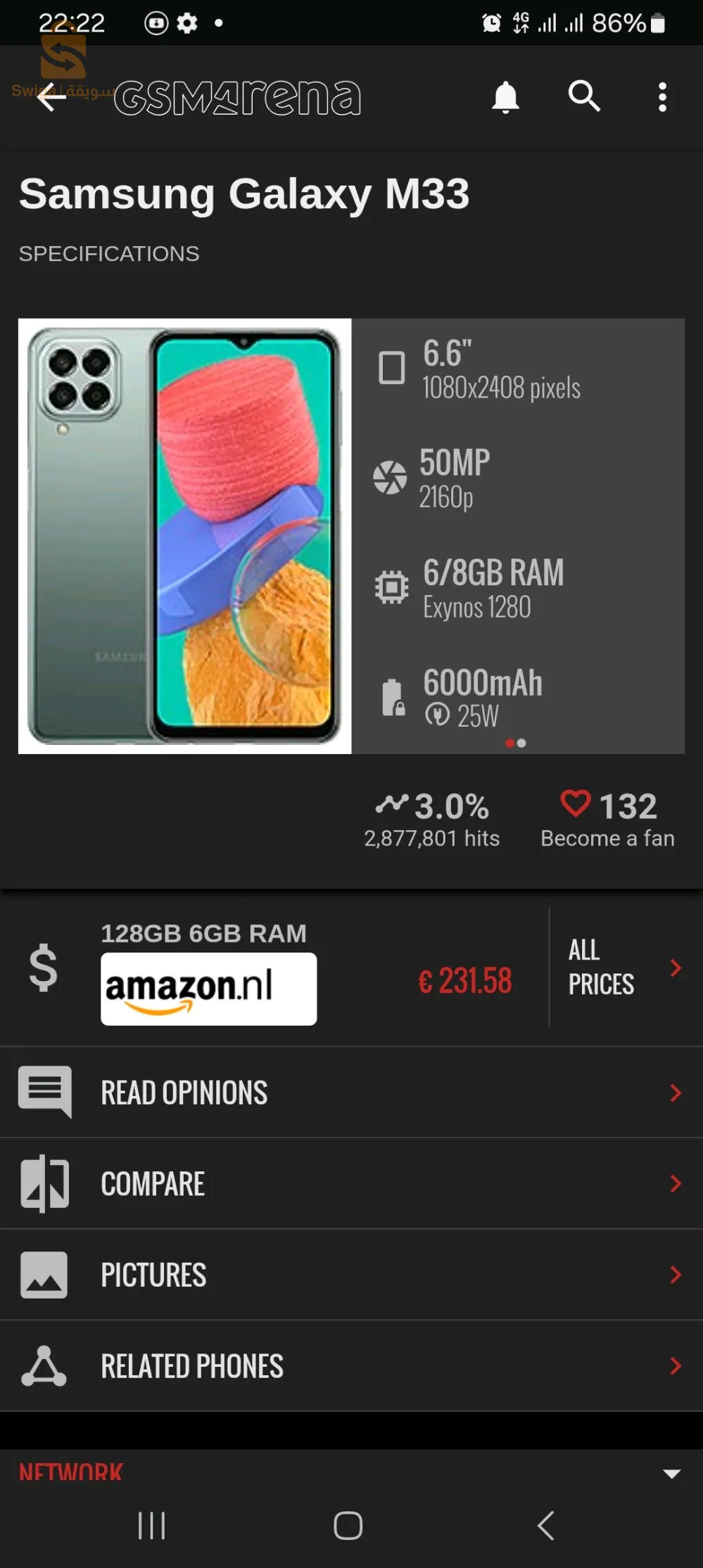Viewport: 703px width, 1568px height.
Task: Open the Pictures section
Action: [x=351, y=1275]
